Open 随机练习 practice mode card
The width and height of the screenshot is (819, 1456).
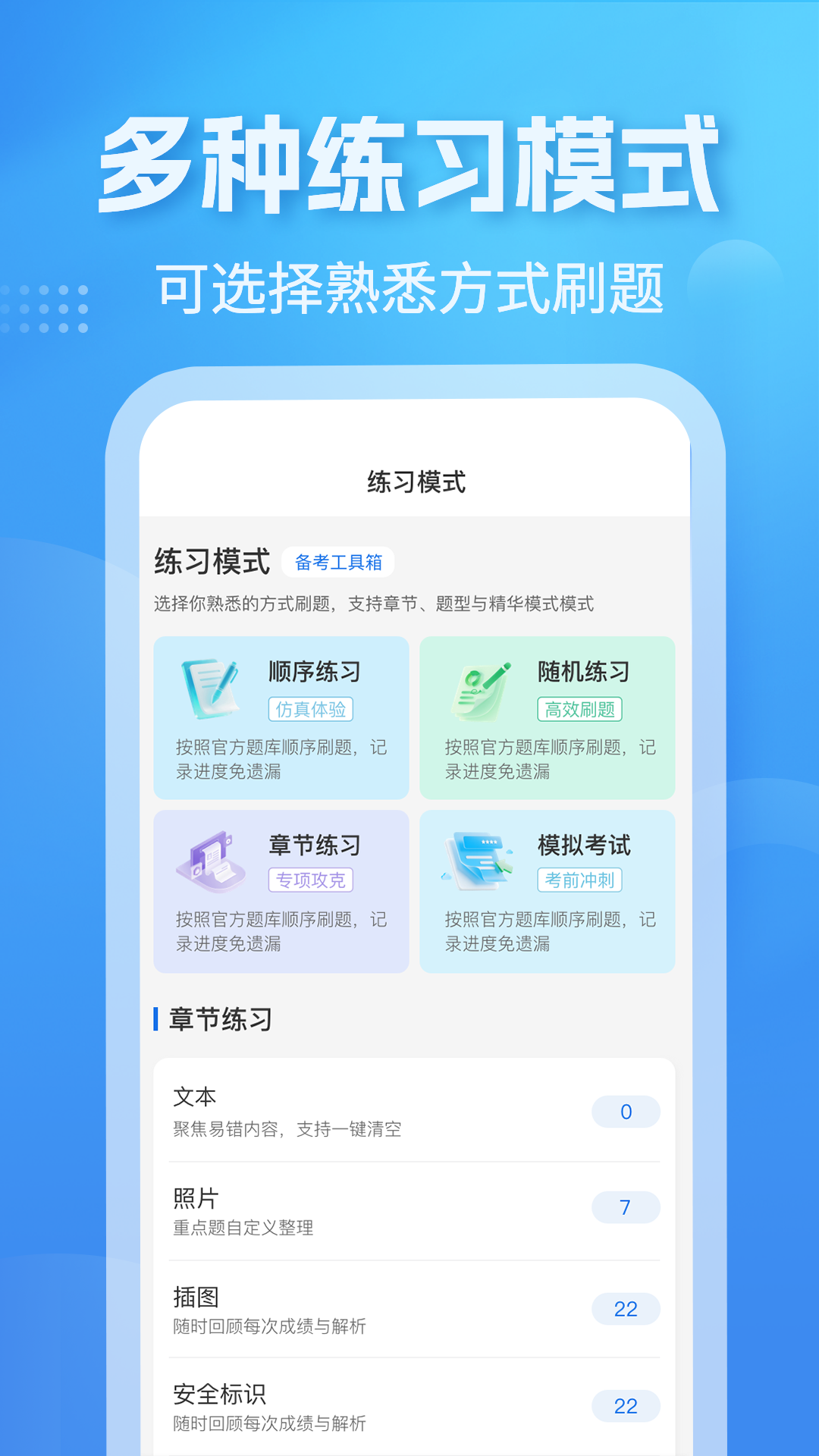pos(548,718)
